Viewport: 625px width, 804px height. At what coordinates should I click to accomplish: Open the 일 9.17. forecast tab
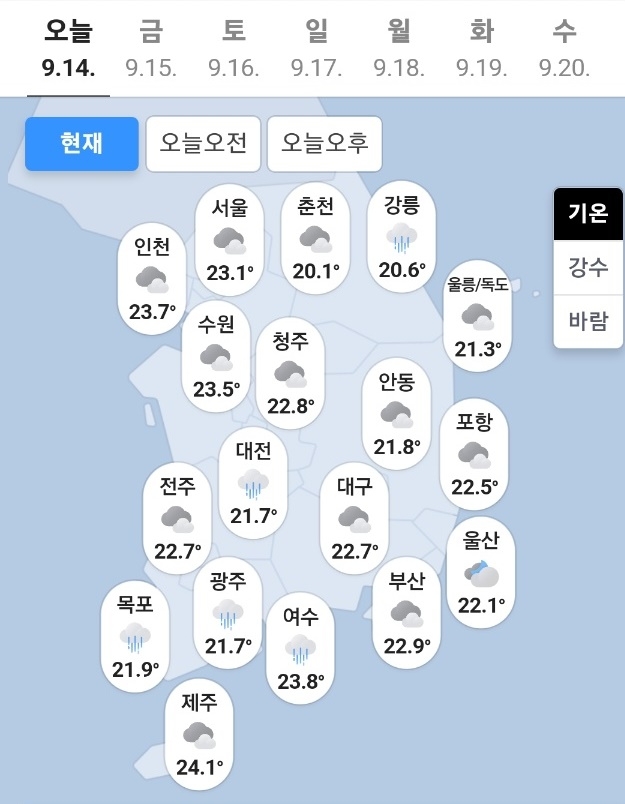pyautogui.click(x=316, y=48)
